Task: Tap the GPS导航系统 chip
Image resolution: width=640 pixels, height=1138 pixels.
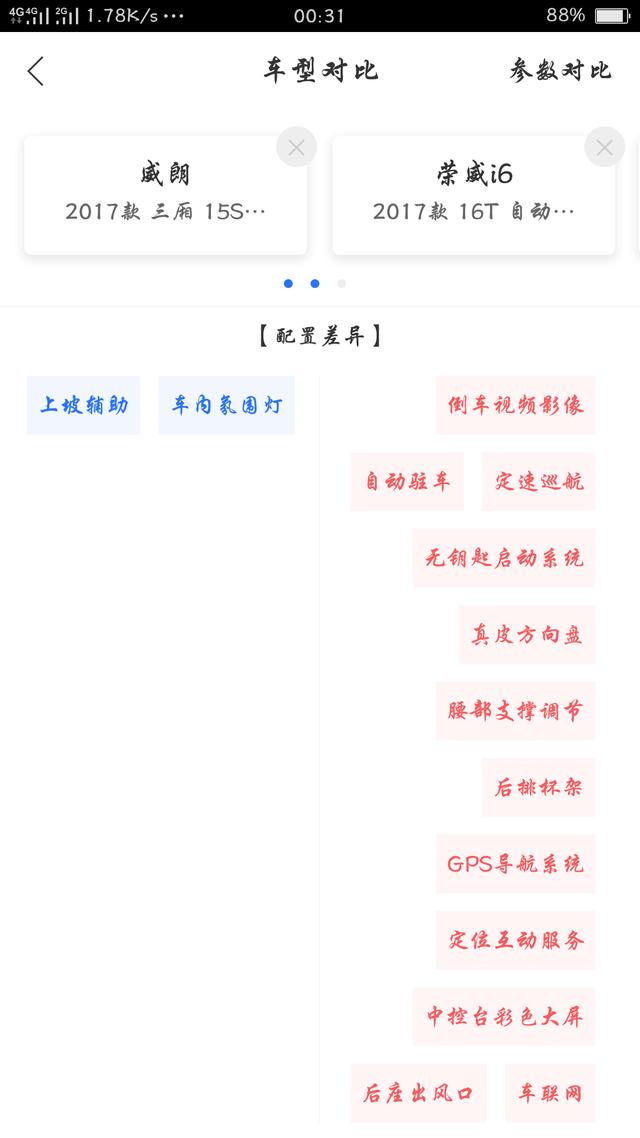Action: (515, 864)
